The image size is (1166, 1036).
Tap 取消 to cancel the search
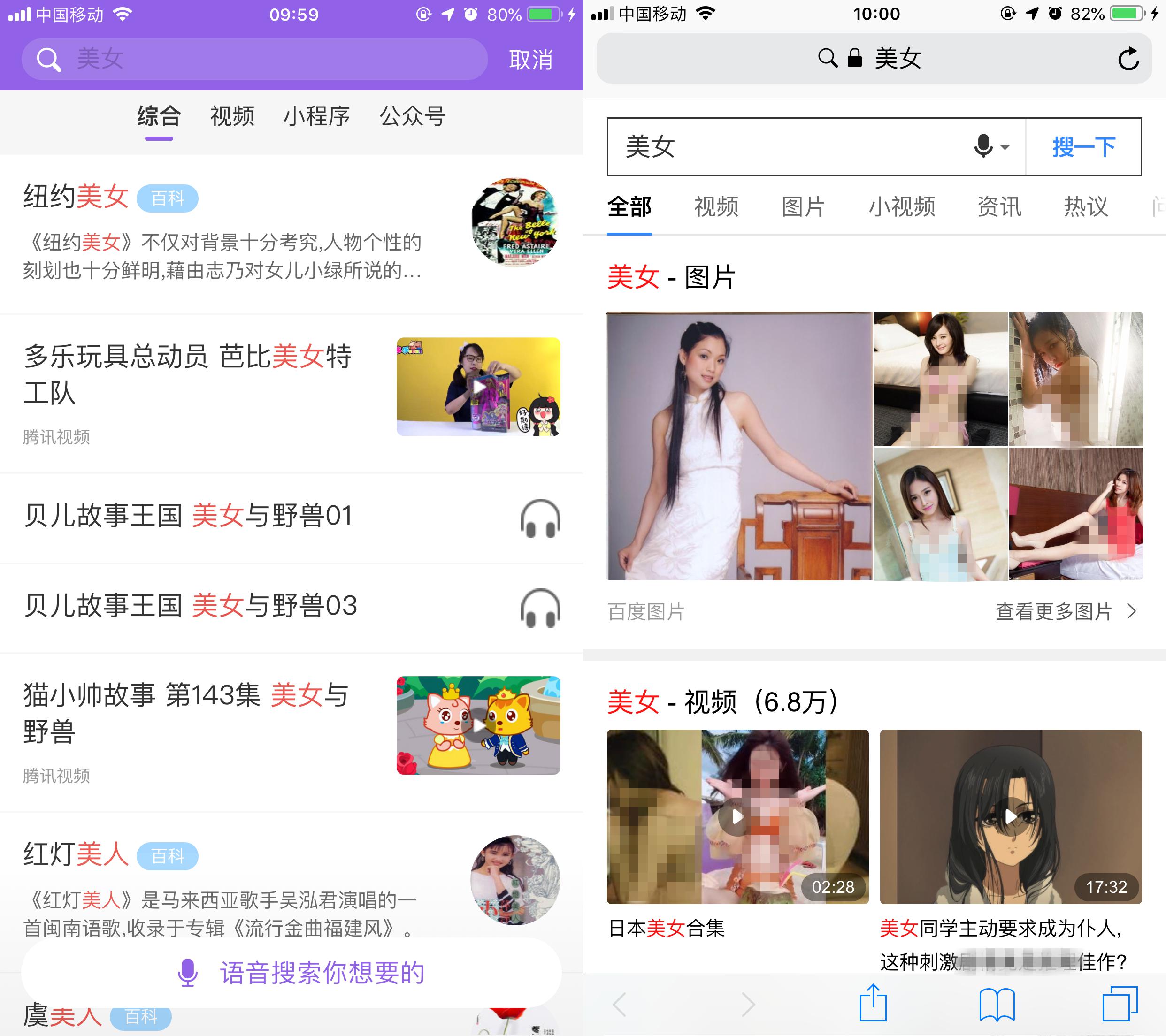point(530,60)
